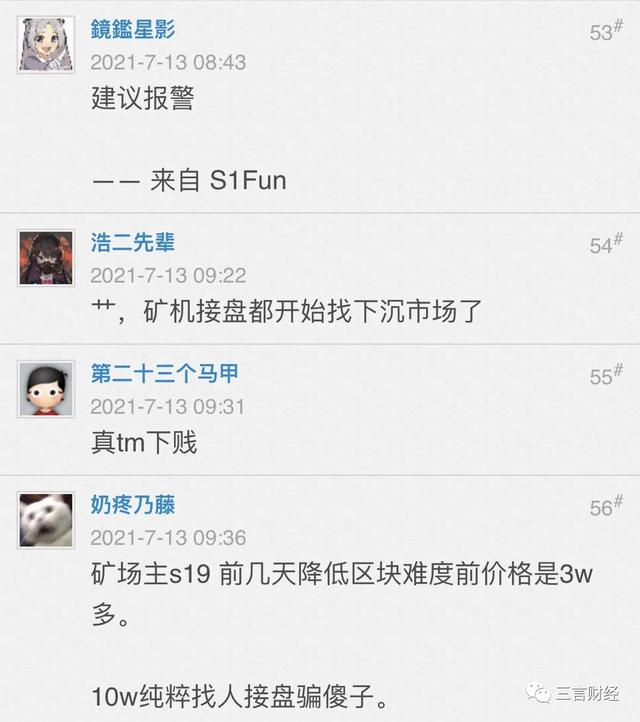Open the cat avatar of 奶疼乃藤
The image size is (640, 722).
tap(46, 520)
